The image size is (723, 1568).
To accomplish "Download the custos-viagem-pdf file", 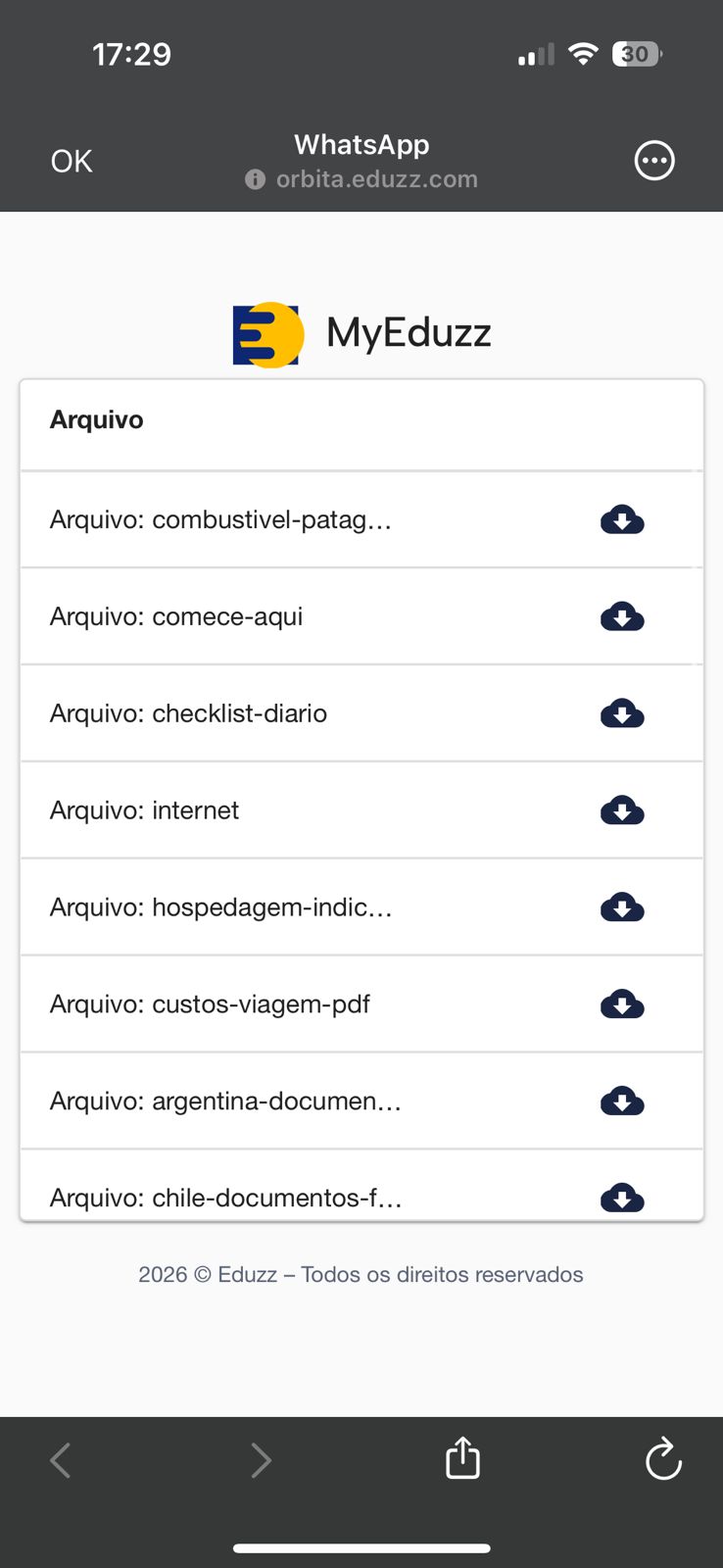I will click(622, 1004).
